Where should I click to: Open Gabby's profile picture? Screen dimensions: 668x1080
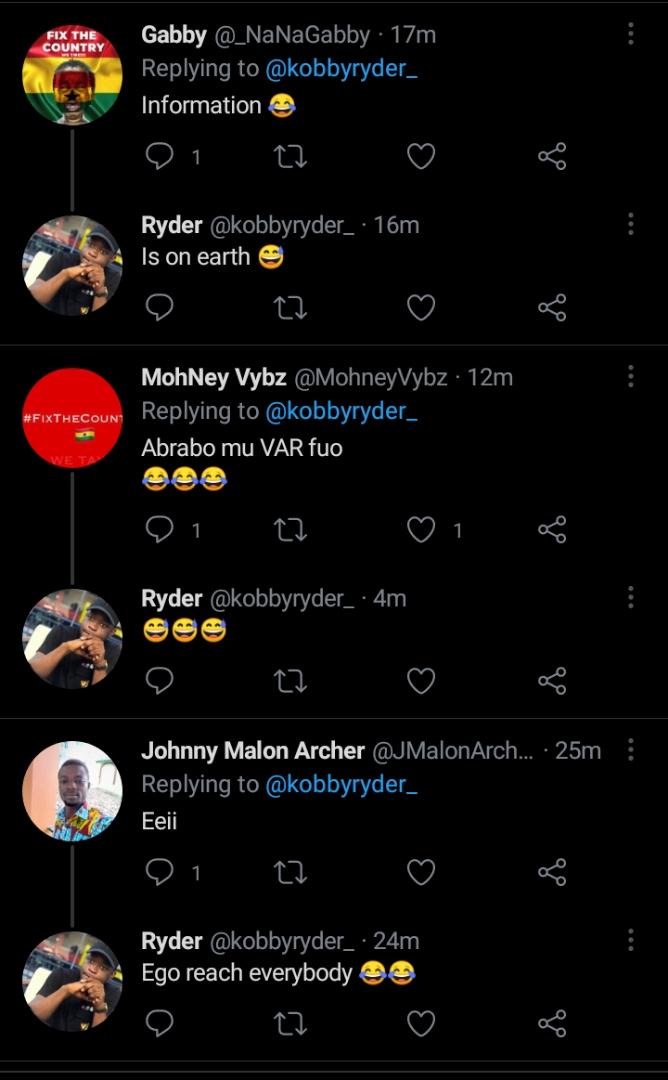tap(72, 74)
